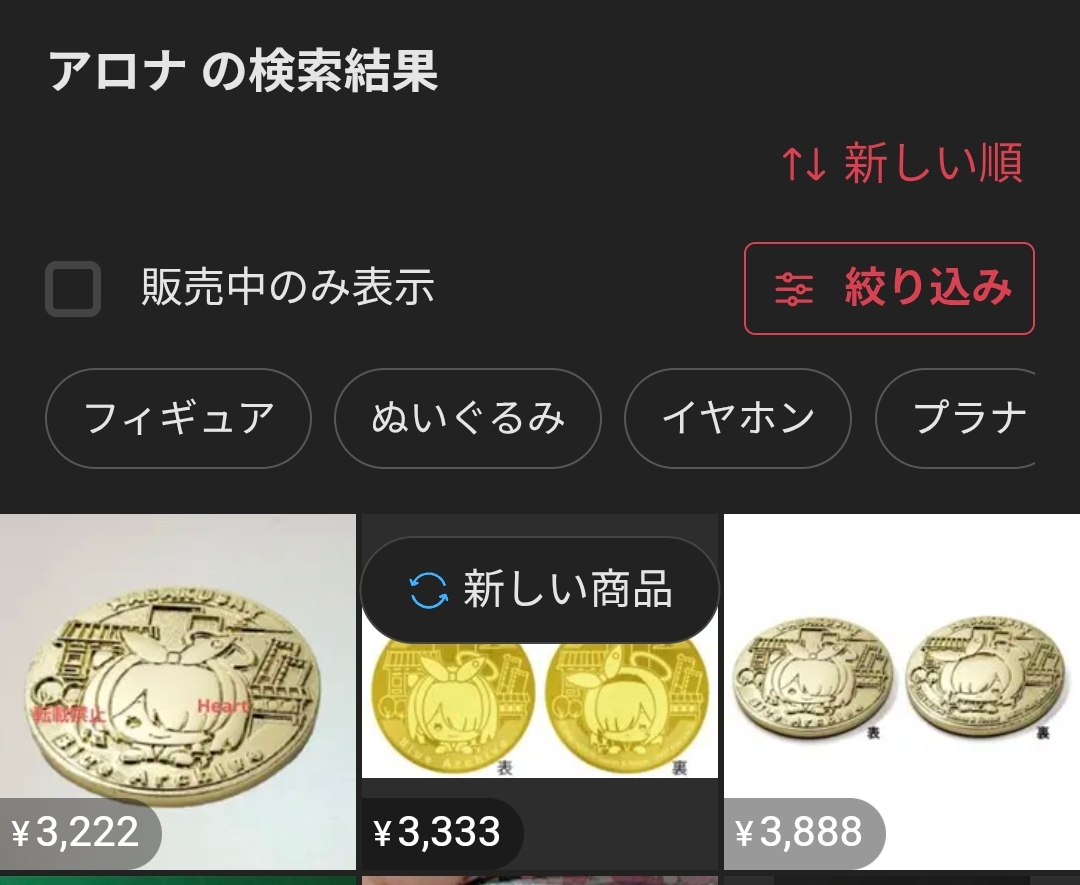Select the イヤホン chip
The width and height of the screenshot is (1080, 885).
click(x=737, y=418)
